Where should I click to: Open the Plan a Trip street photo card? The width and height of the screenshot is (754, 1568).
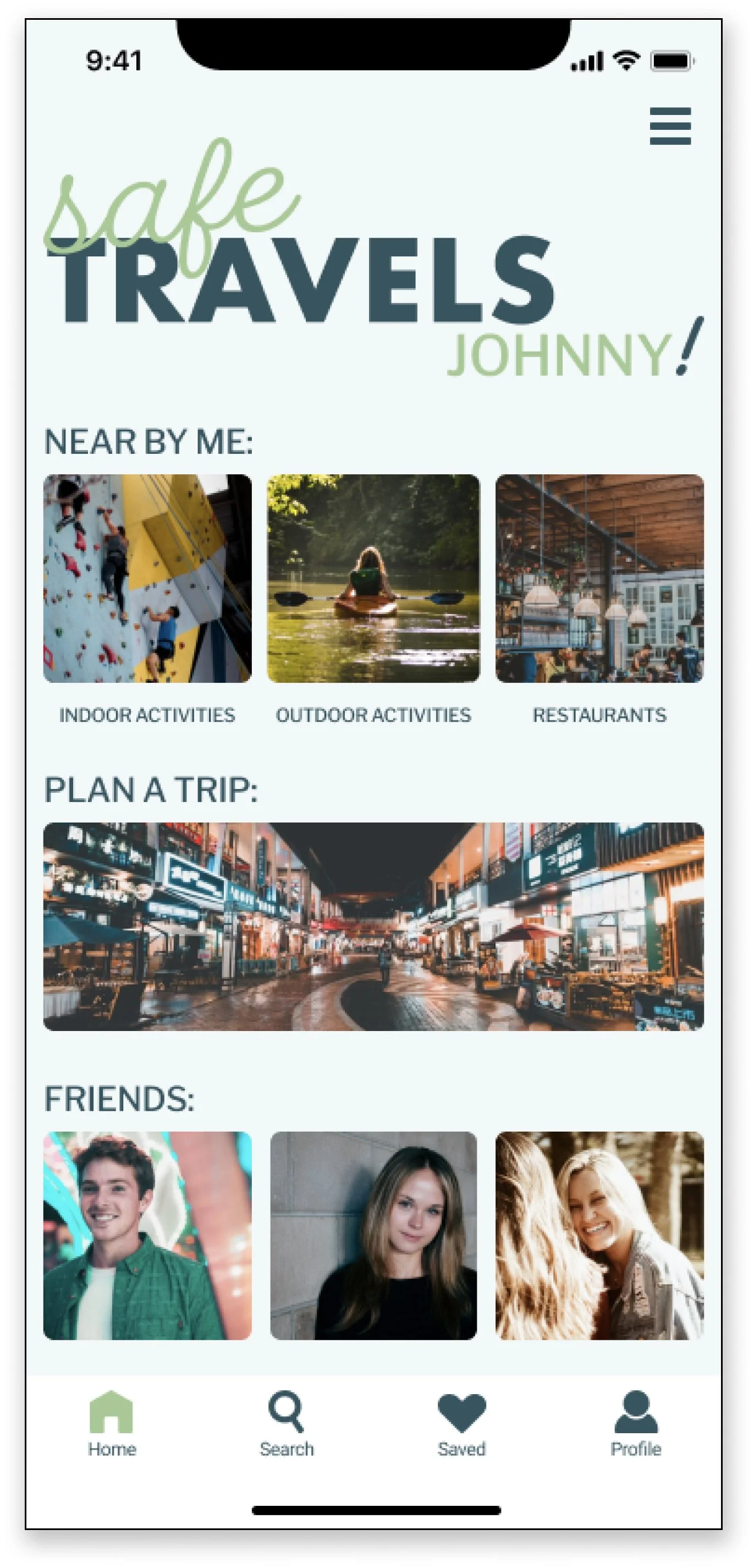(x=373, y=926)
